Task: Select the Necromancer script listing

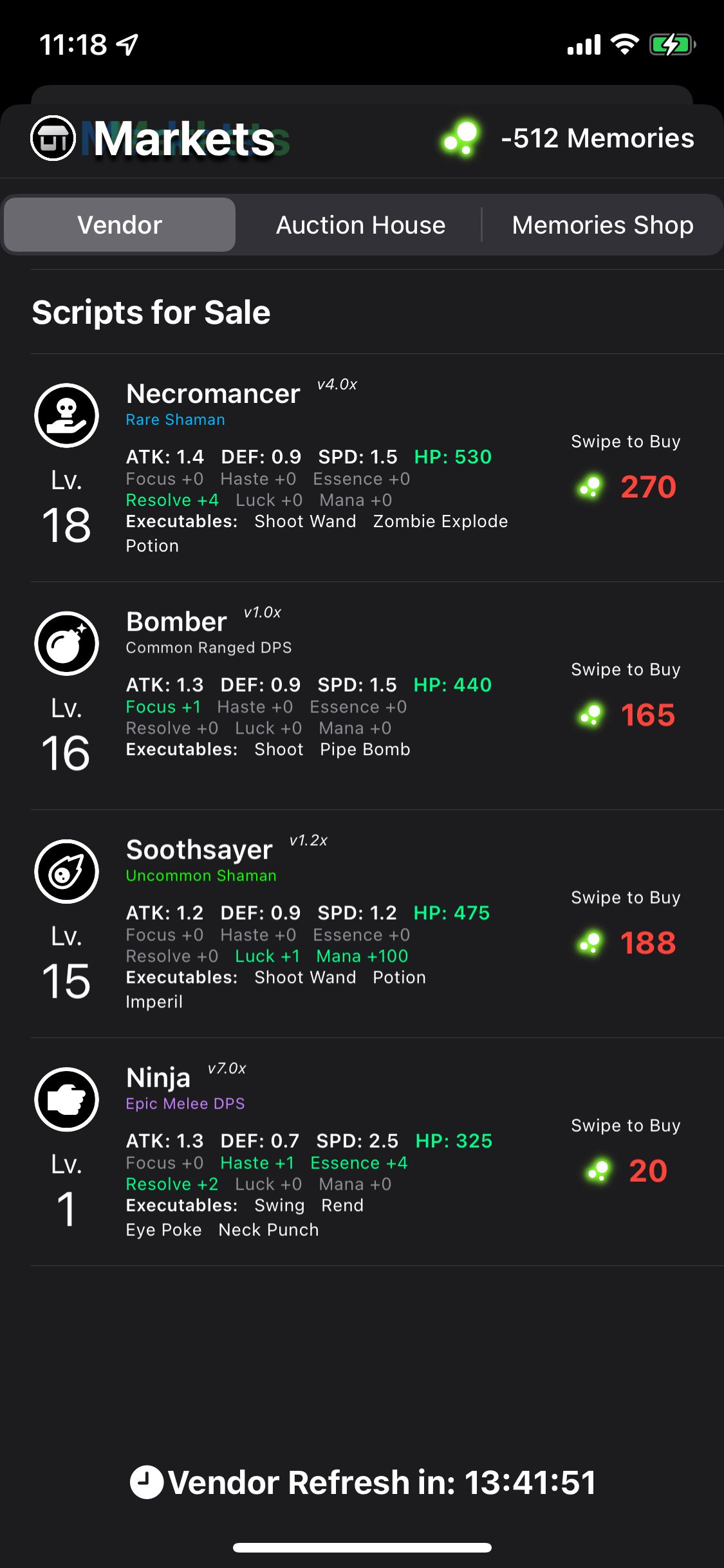Action: [377, 468]
